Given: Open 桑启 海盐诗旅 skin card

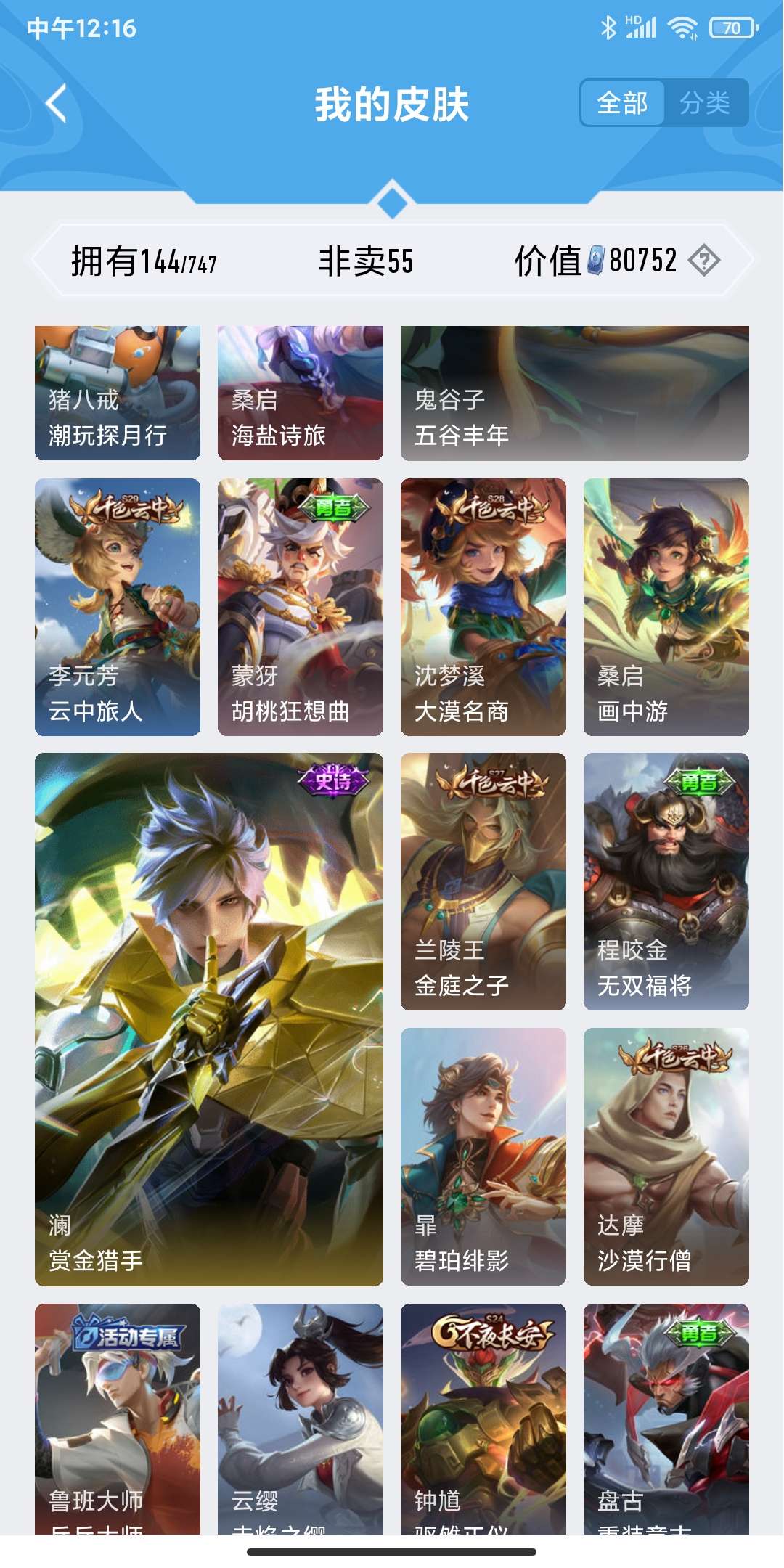Looking at the screenshot, I should point(301,393).
